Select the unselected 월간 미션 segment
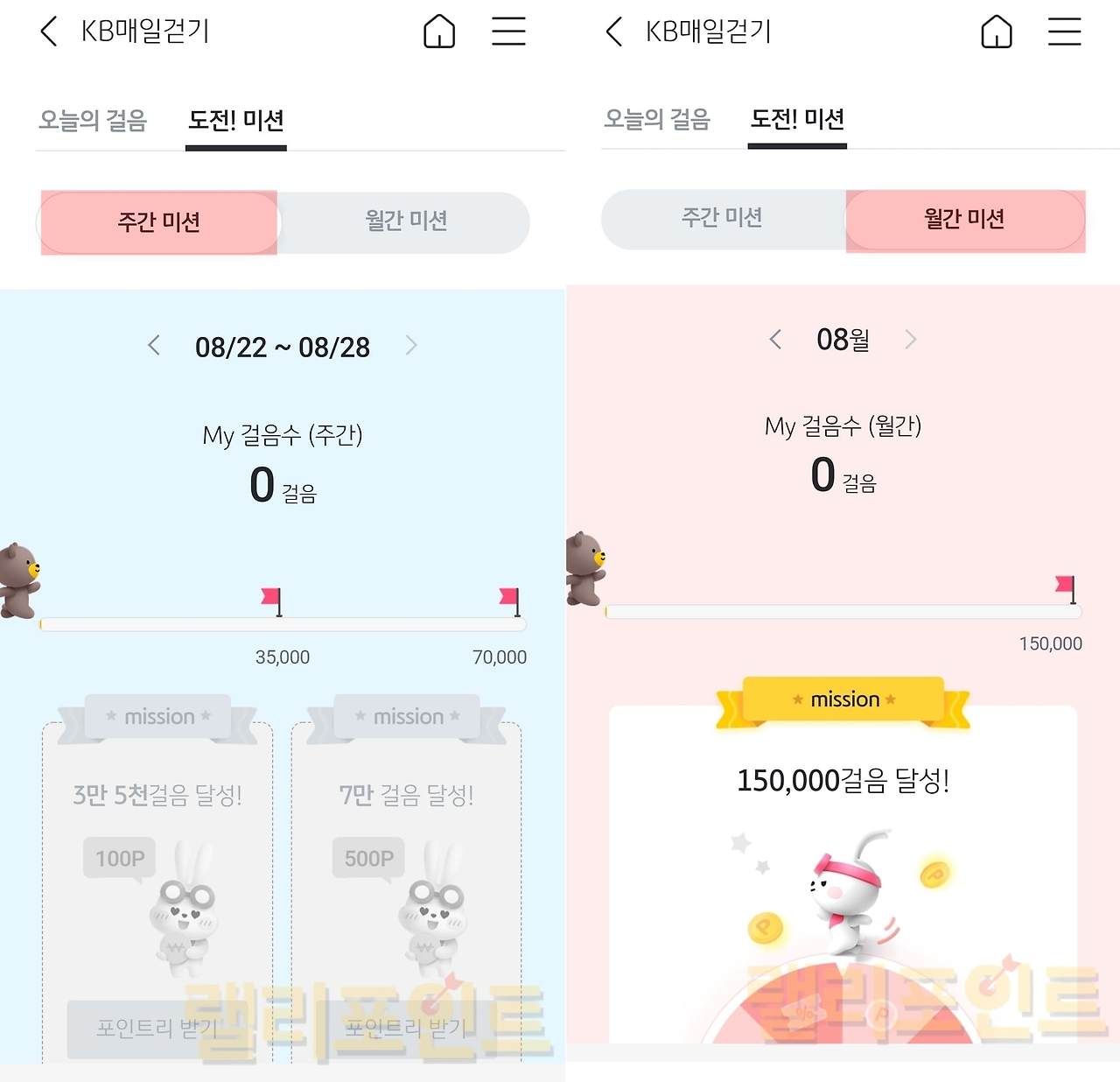 click(x=406, y=221)
